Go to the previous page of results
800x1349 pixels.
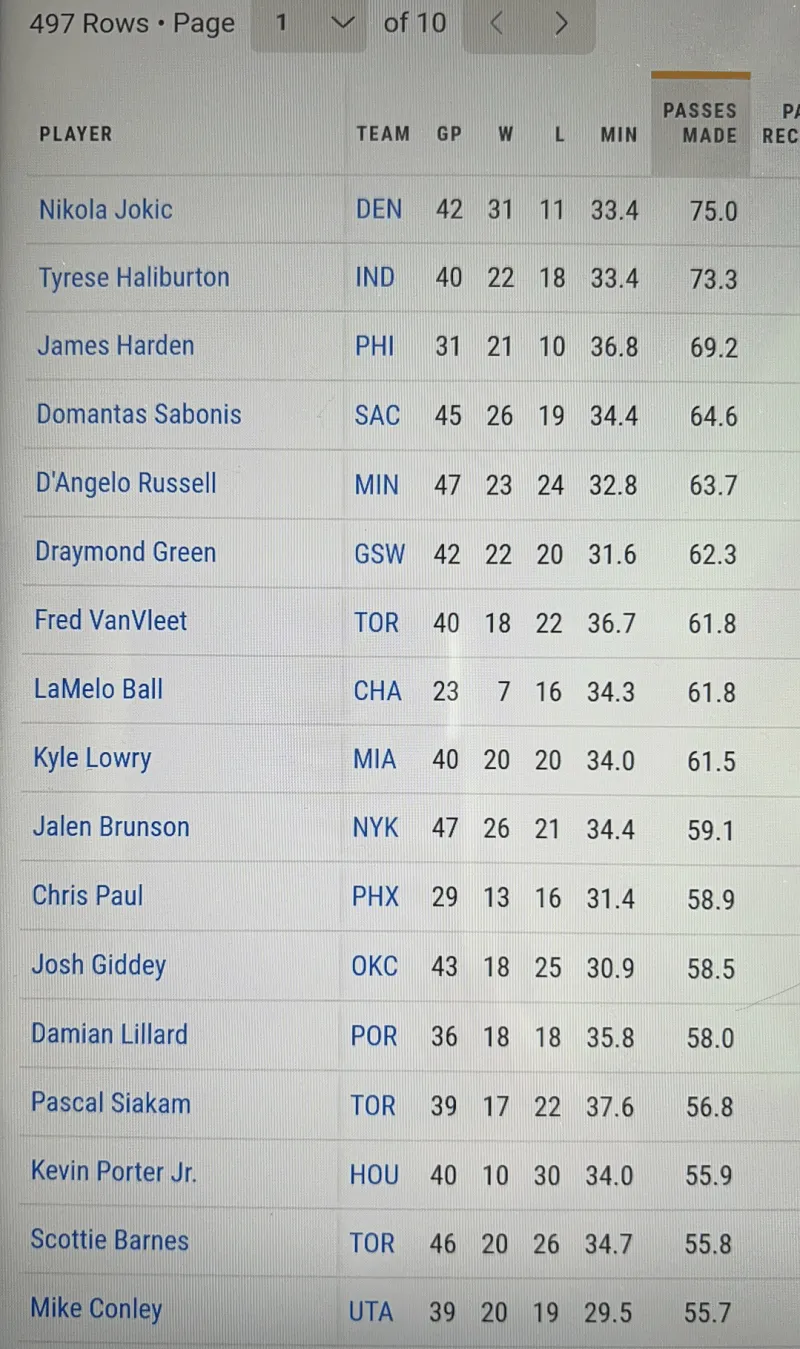coord(496,24)
